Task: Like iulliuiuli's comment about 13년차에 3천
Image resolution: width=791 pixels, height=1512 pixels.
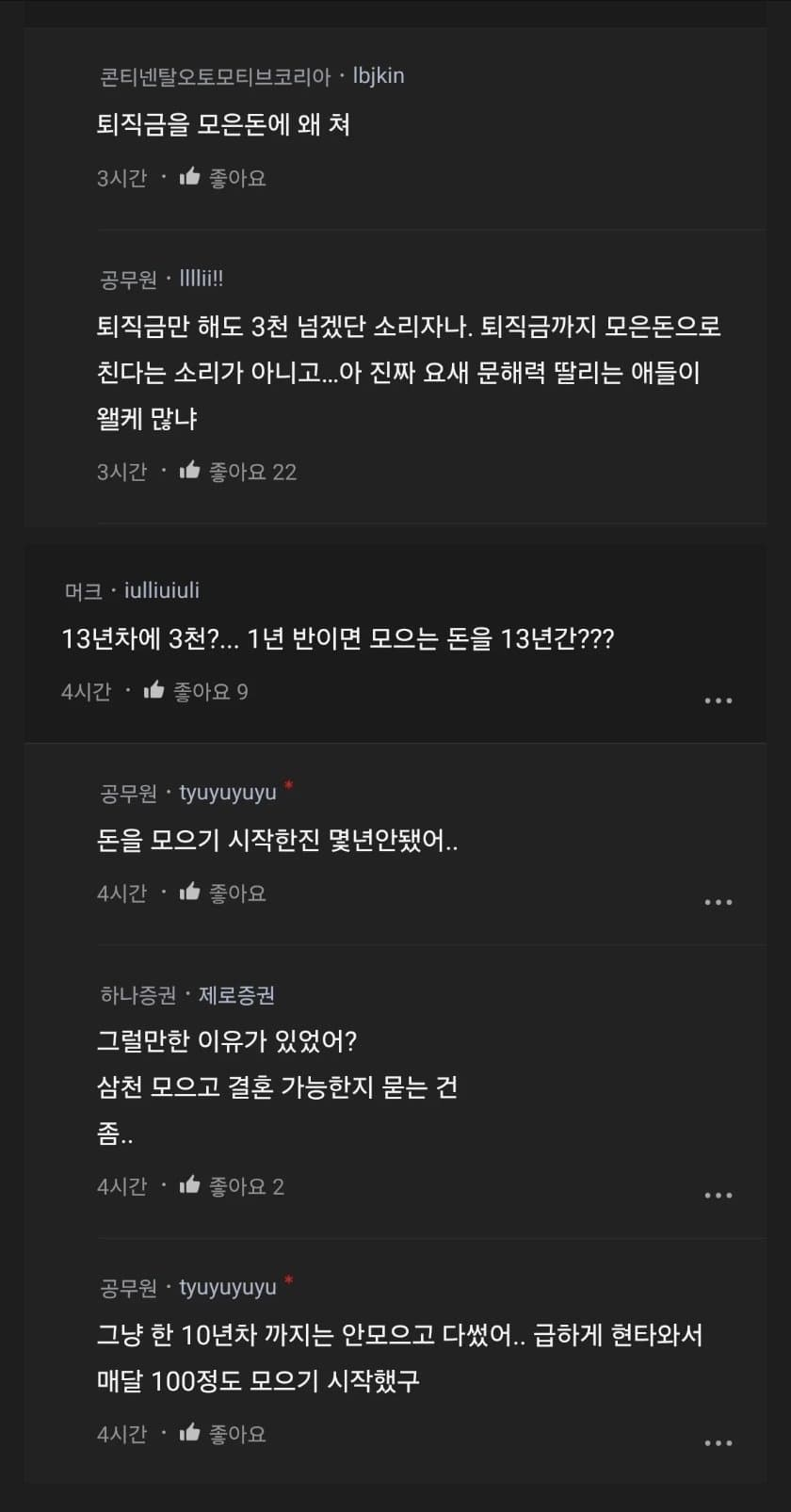Action: point(155,691)
